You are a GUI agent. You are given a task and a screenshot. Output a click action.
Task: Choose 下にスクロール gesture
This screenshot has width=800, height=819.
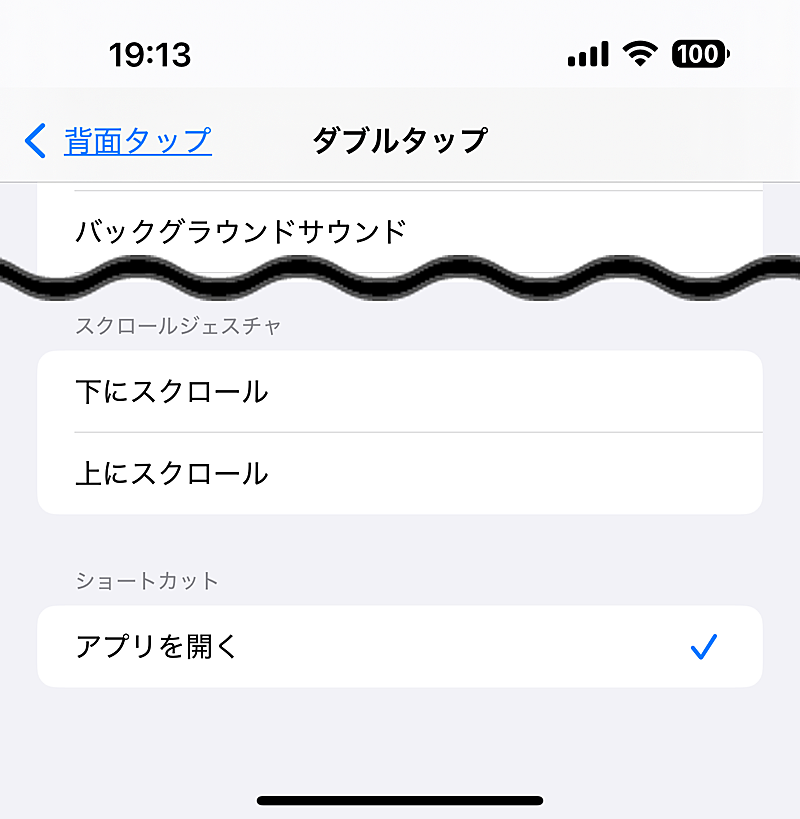(x=399, y=392)
